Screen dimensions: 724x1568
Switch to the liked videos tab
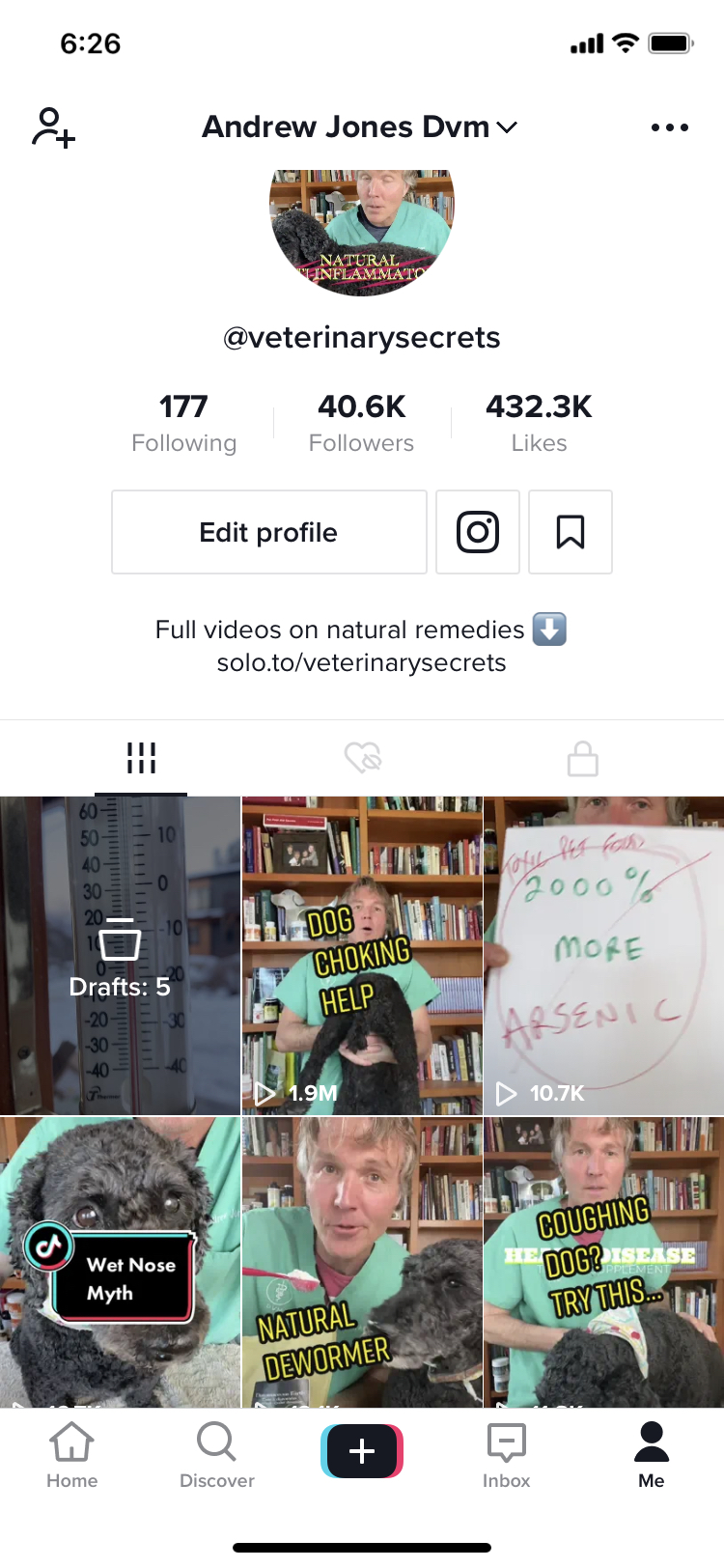point(363,758)
